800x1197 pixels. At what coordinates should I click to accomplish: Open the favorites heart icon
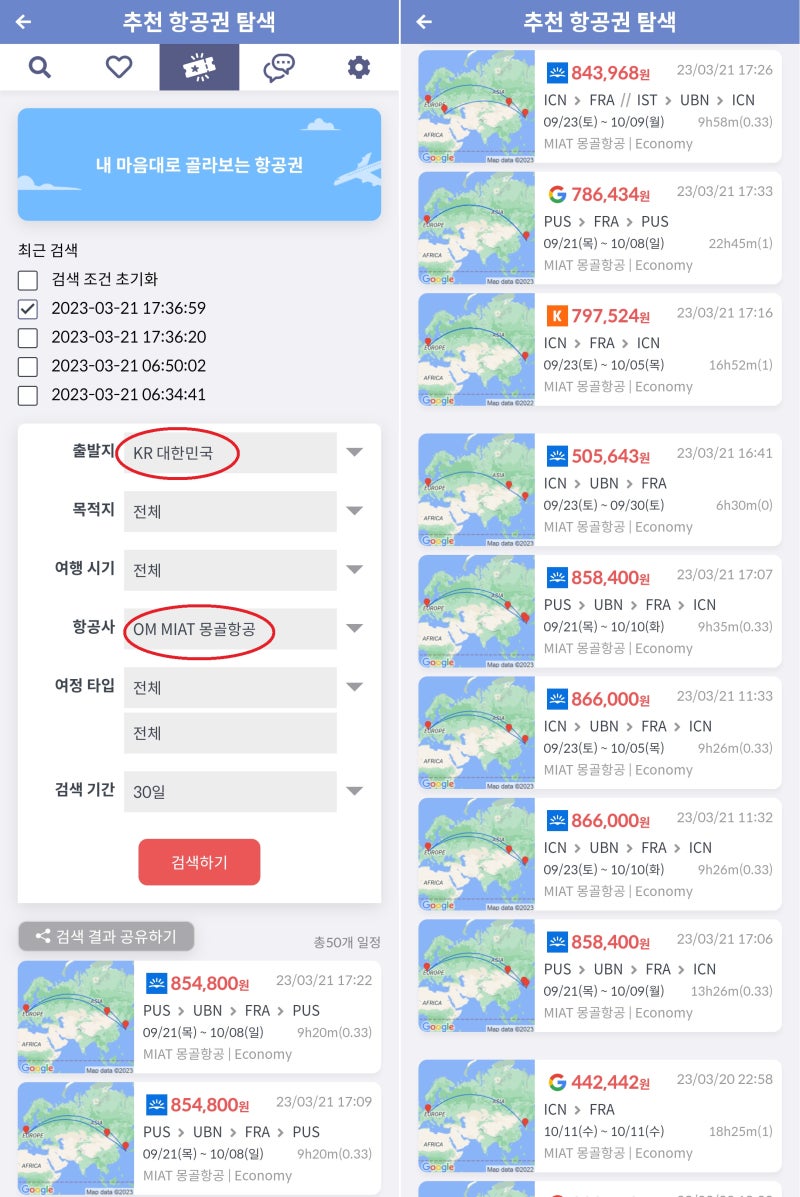coord(119,67)
